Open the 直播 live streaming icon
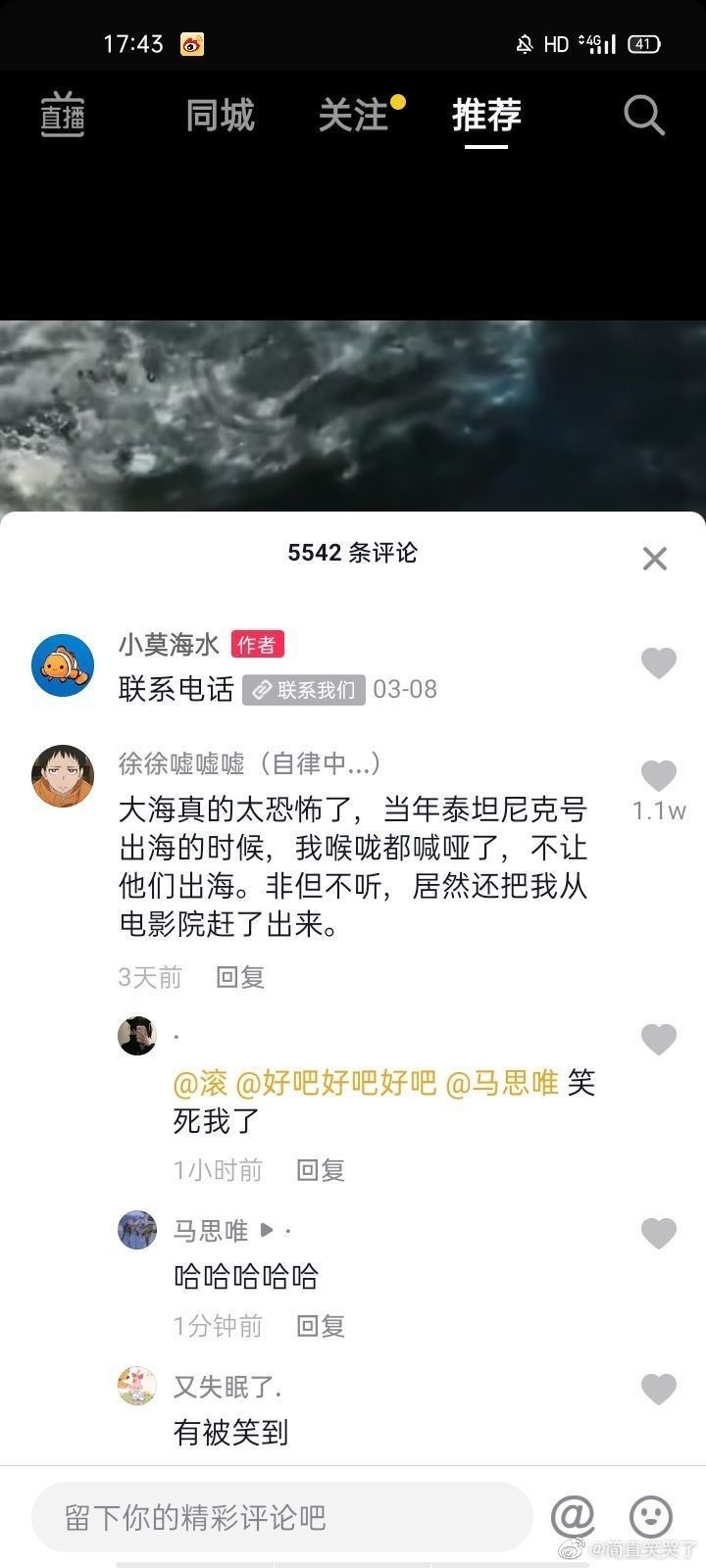 pos(62,115)
